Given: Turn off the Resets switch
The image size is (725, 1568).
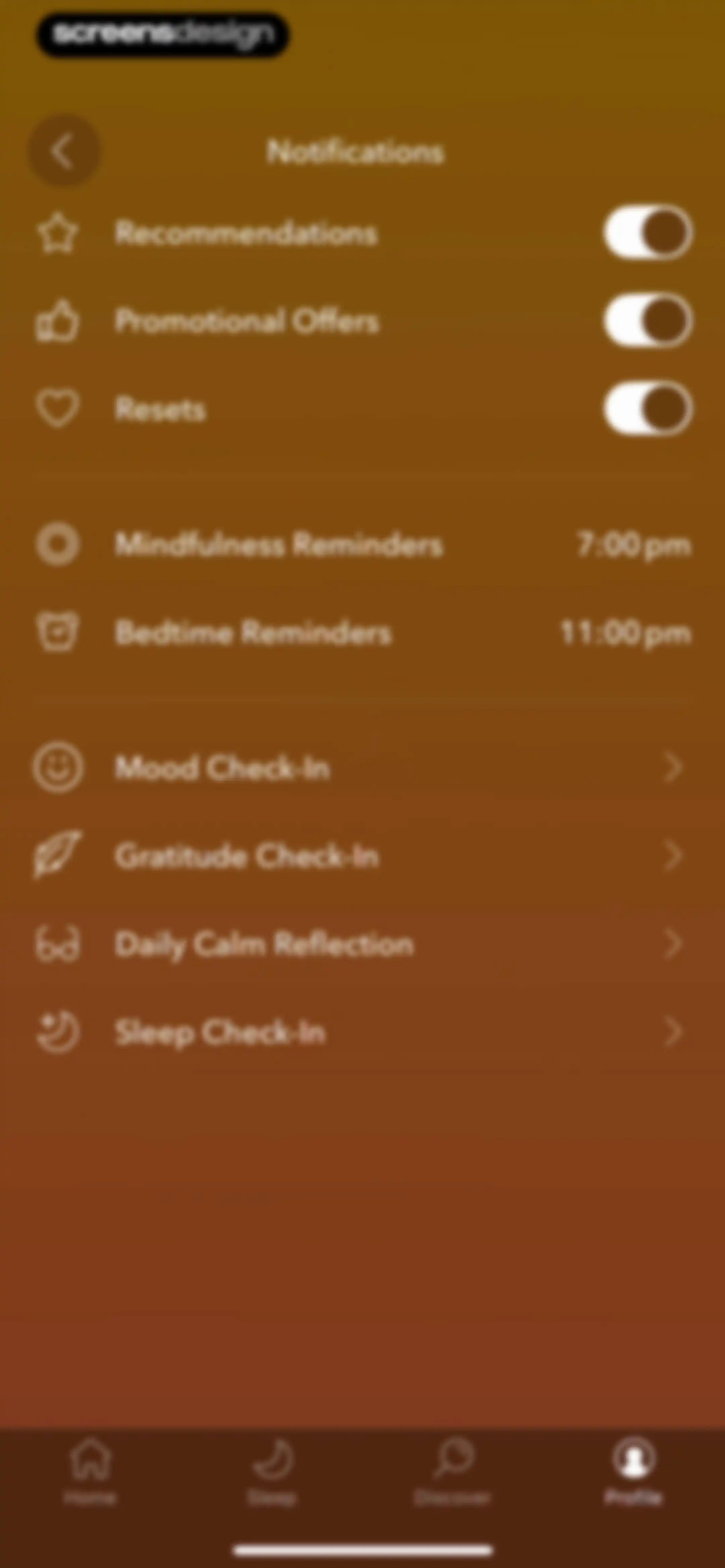Looking at the screenshot, I should point(648,408).
